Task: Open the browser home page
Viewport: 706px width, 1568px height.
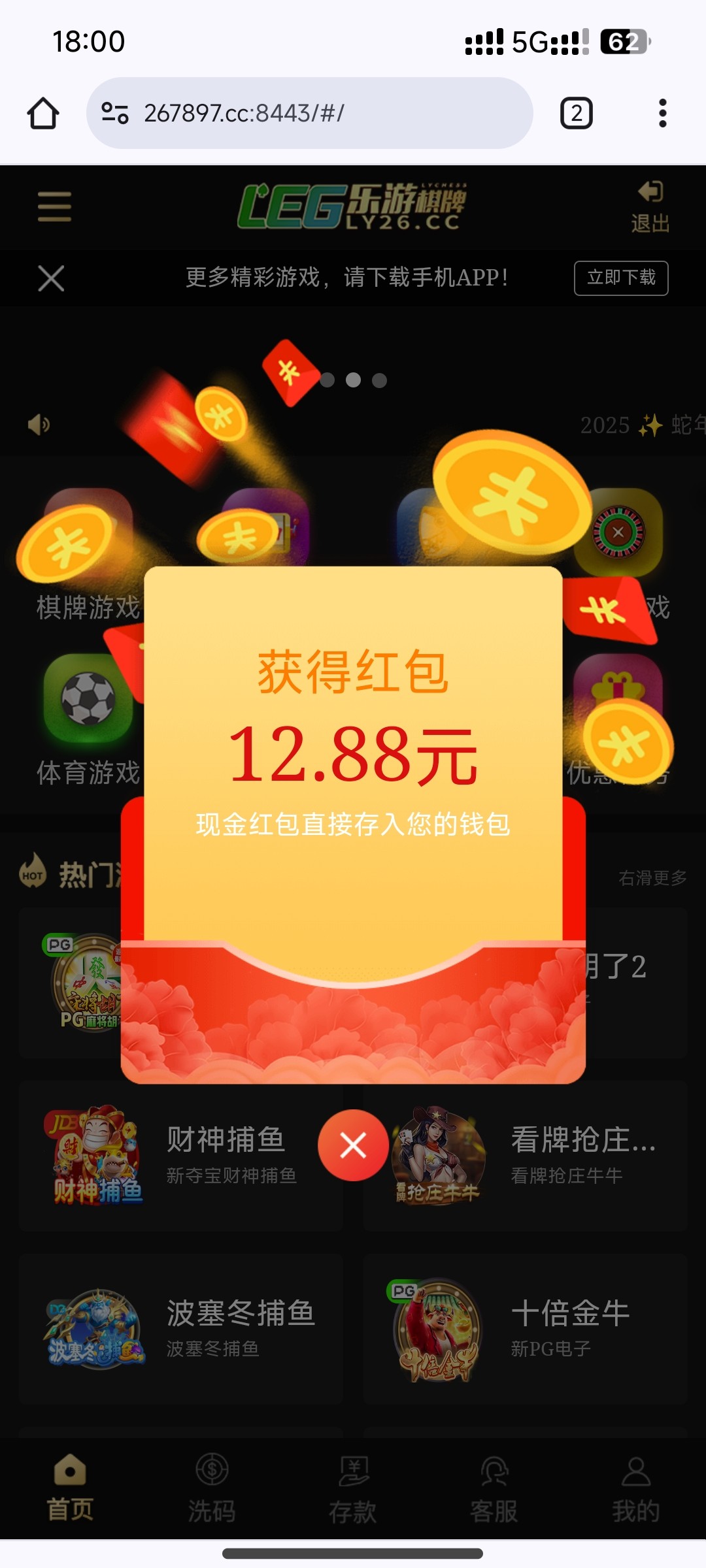Action: (43, 113)
